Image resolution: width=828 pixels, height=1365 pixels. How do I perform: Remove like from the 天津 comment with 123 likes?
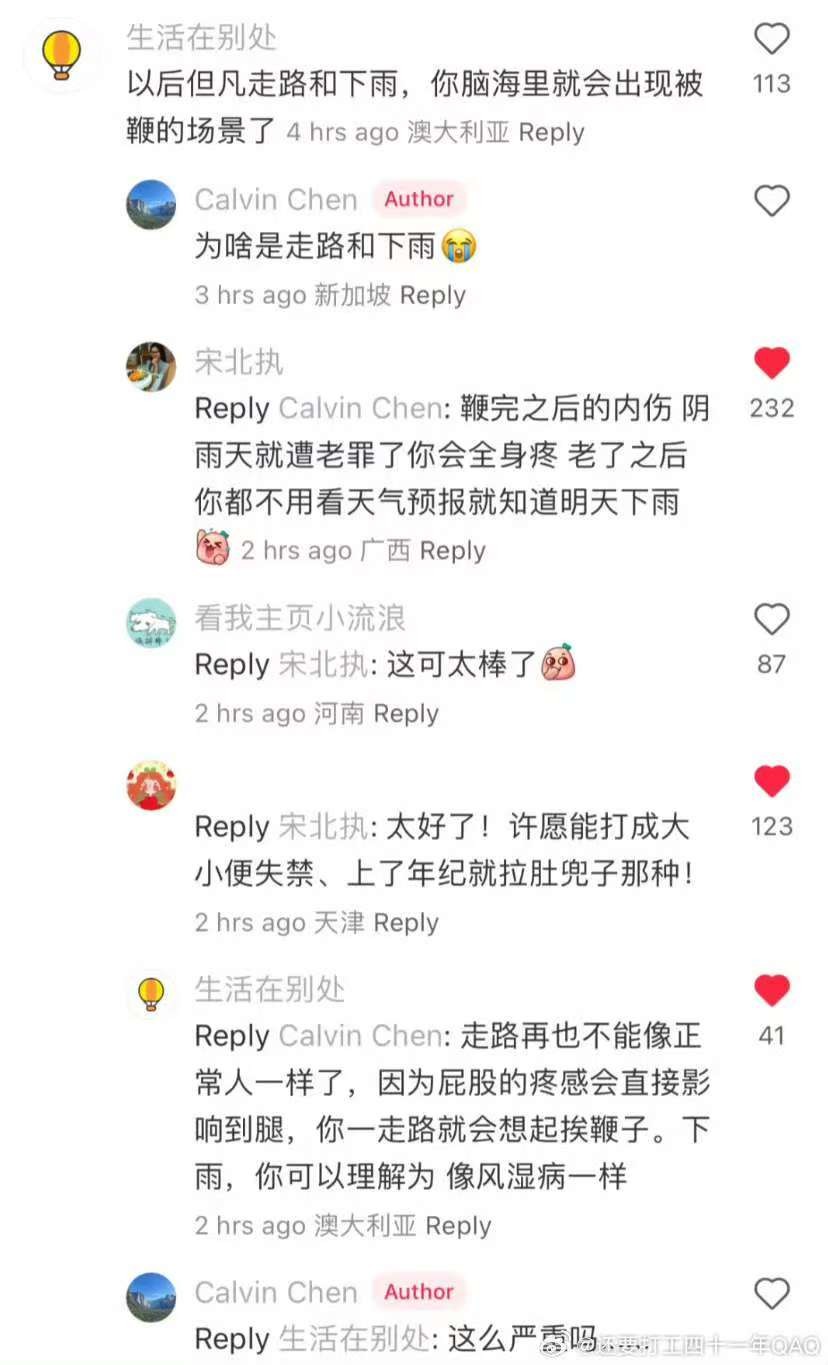point(771,781)
